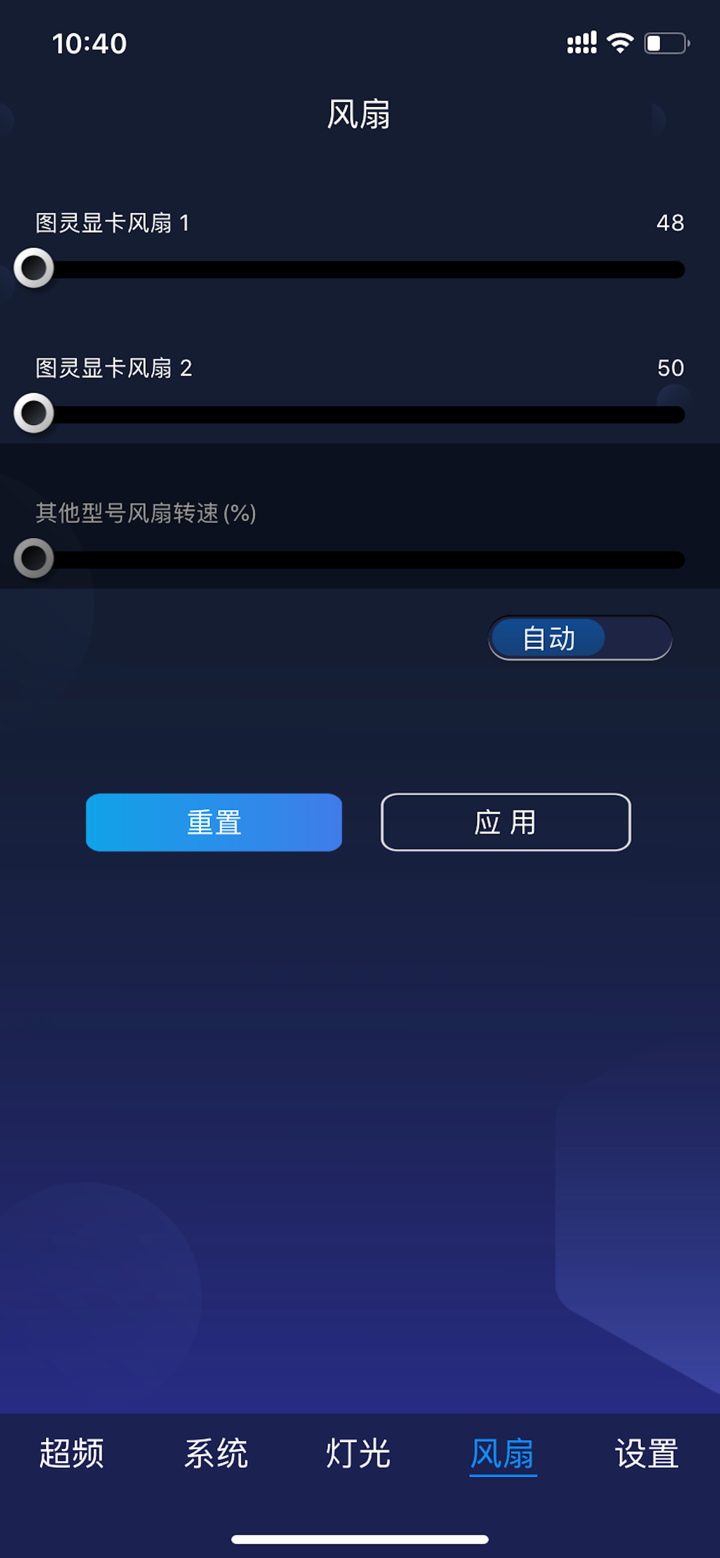
Task: Click the fan 2 speed value 50
Action: pyautogui.click(x=671, y=368)
